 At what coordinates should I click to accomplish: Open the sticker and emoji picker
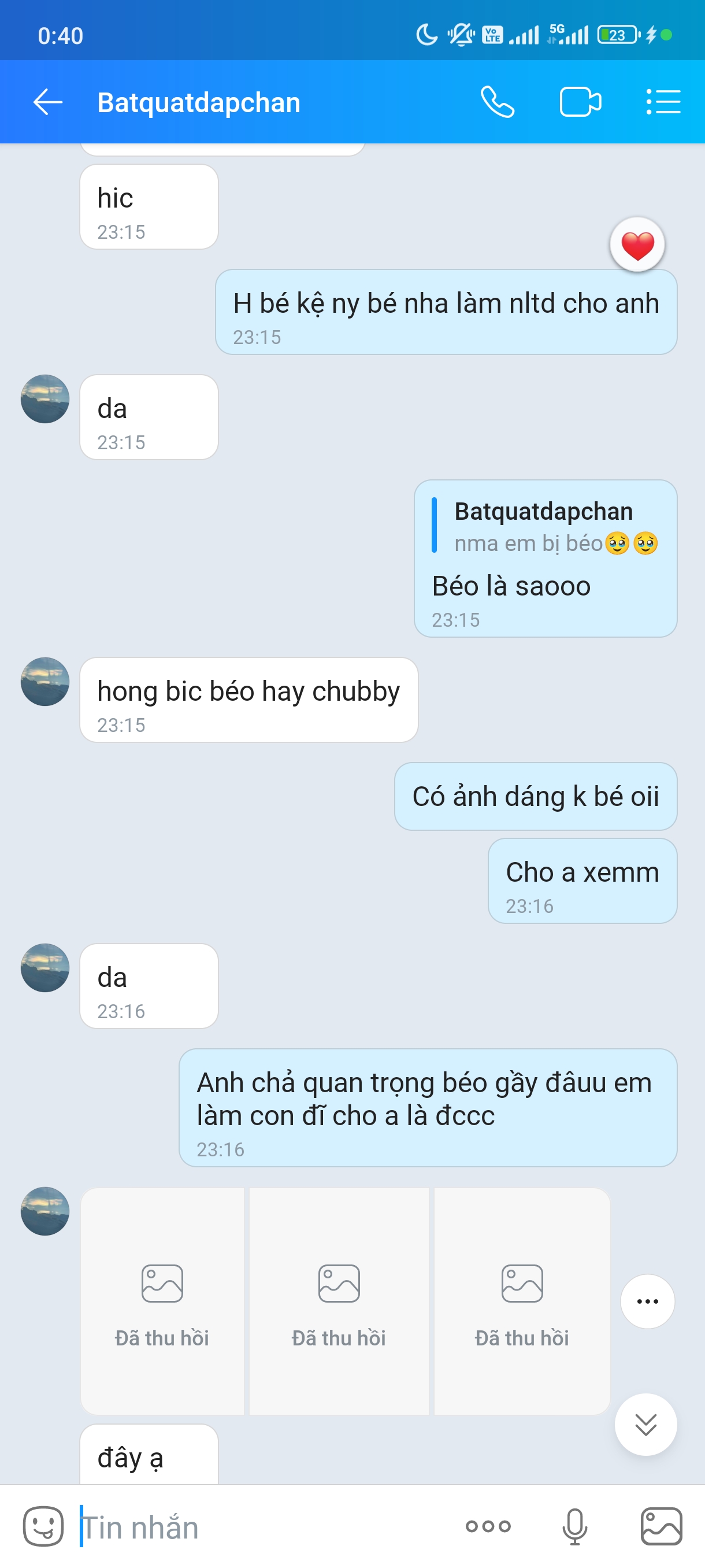point(43,1526)
